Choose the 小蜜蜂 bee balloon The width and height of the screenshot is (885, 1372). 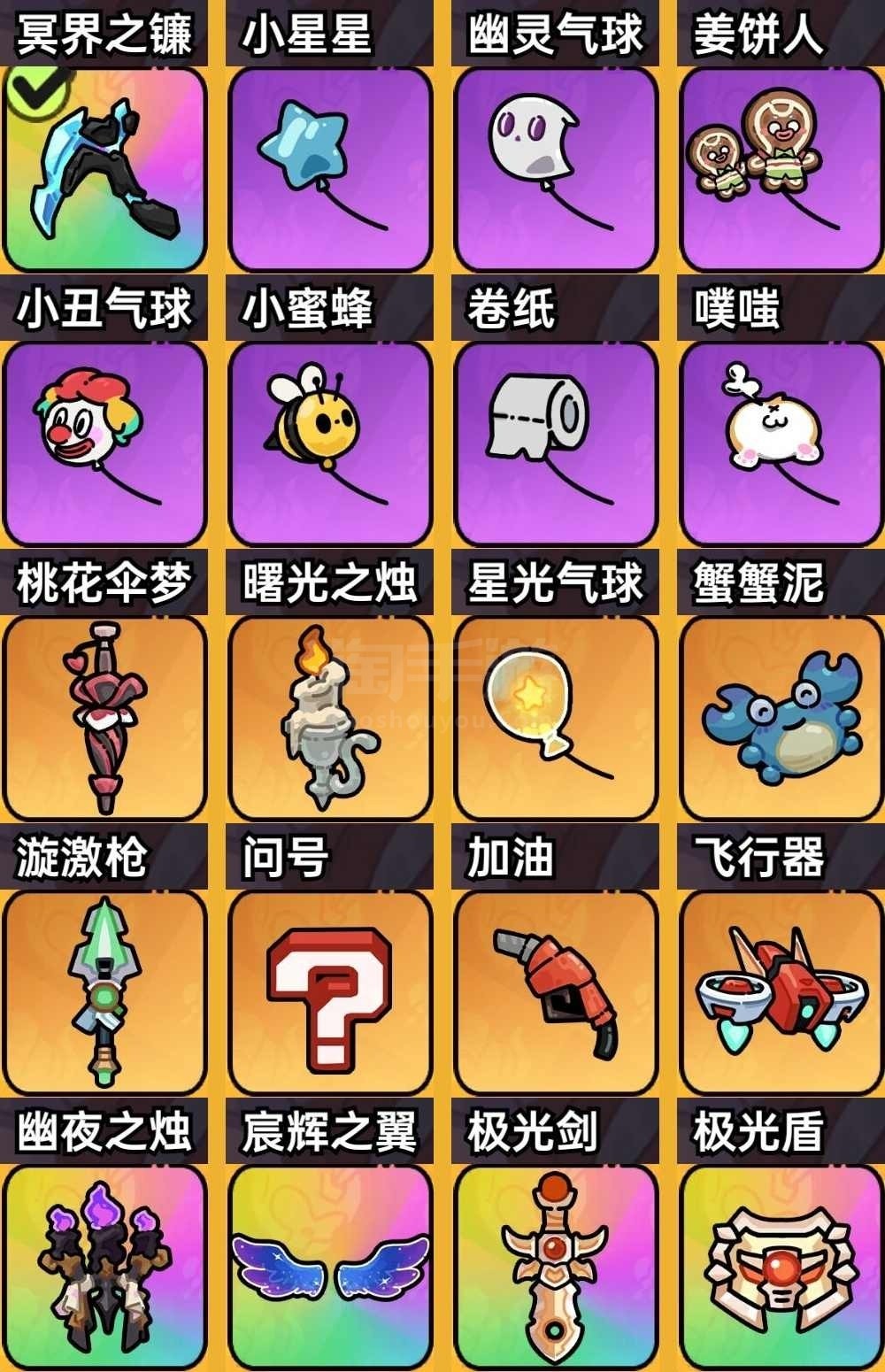(x=330, y=444)
